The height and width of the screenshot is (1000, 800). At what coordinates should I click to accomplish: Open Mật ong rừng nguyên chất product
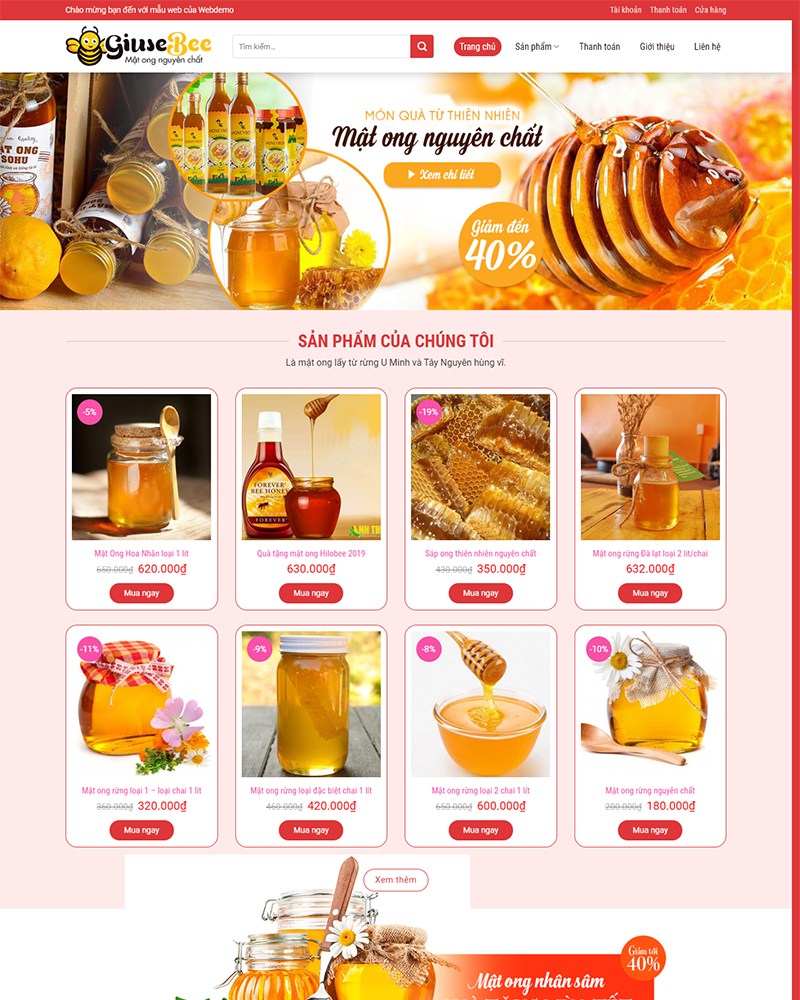point(650,790)
